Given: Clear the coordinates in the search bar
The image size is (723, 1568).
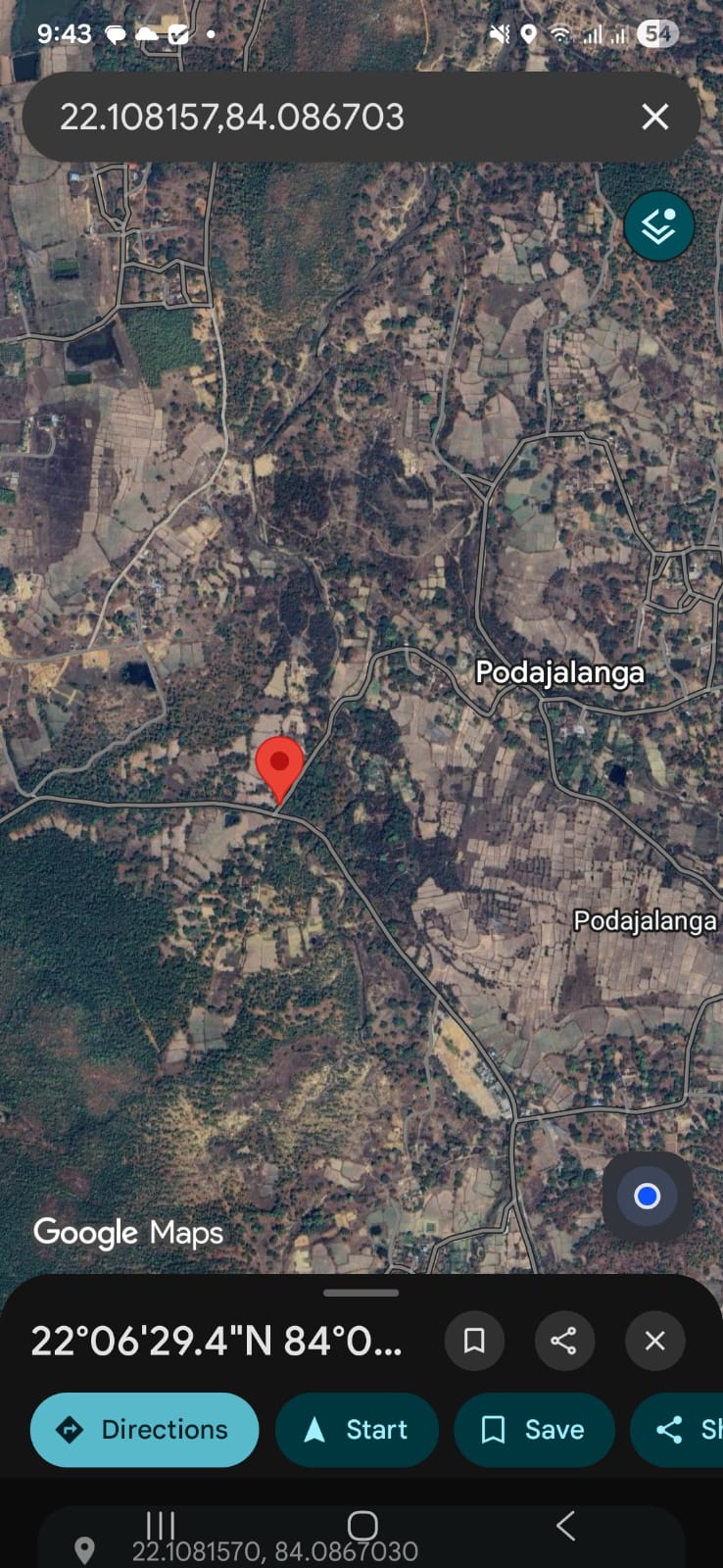Looking at the screenshot, I should coord(654,118).
